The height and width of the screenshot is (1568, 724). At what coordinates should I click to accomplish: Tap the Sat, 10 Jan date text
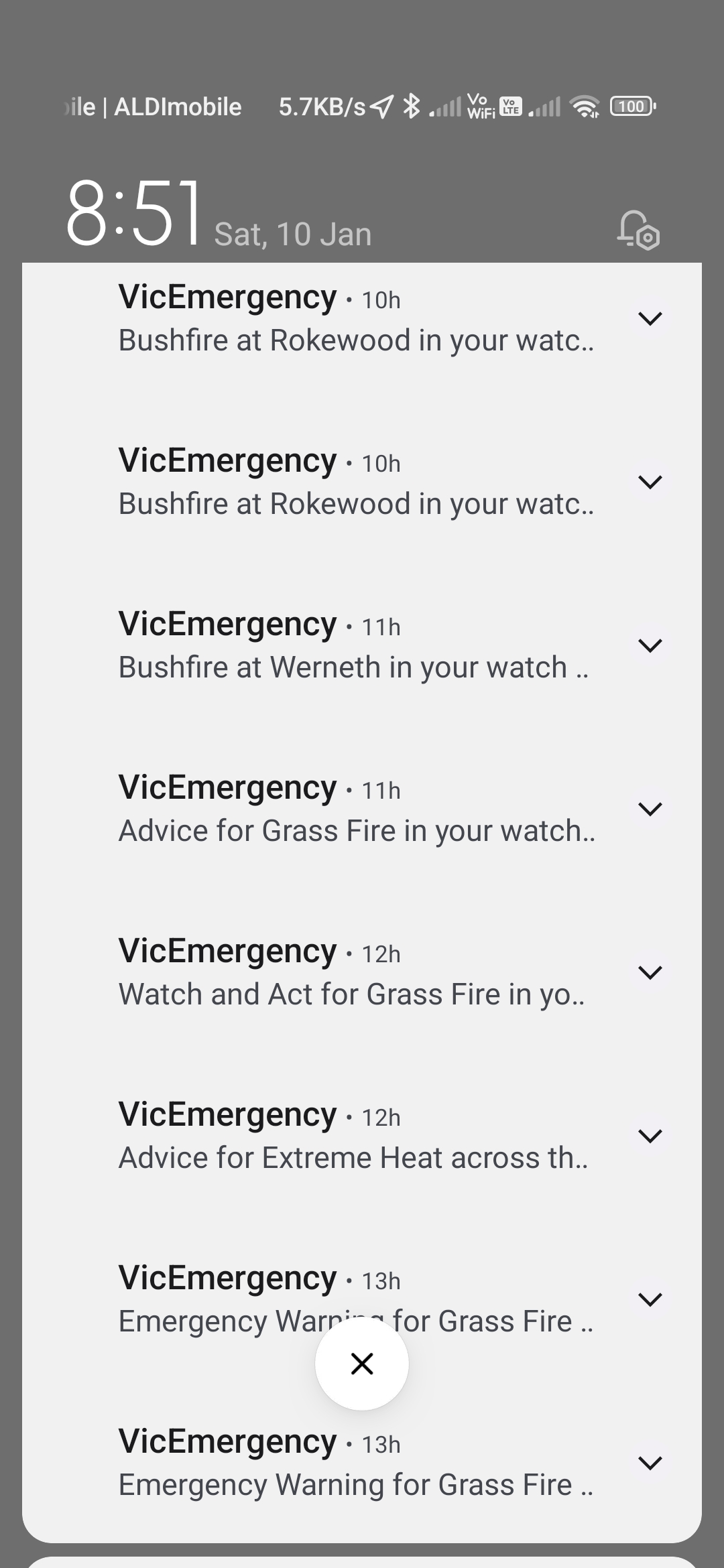(293, 233)
